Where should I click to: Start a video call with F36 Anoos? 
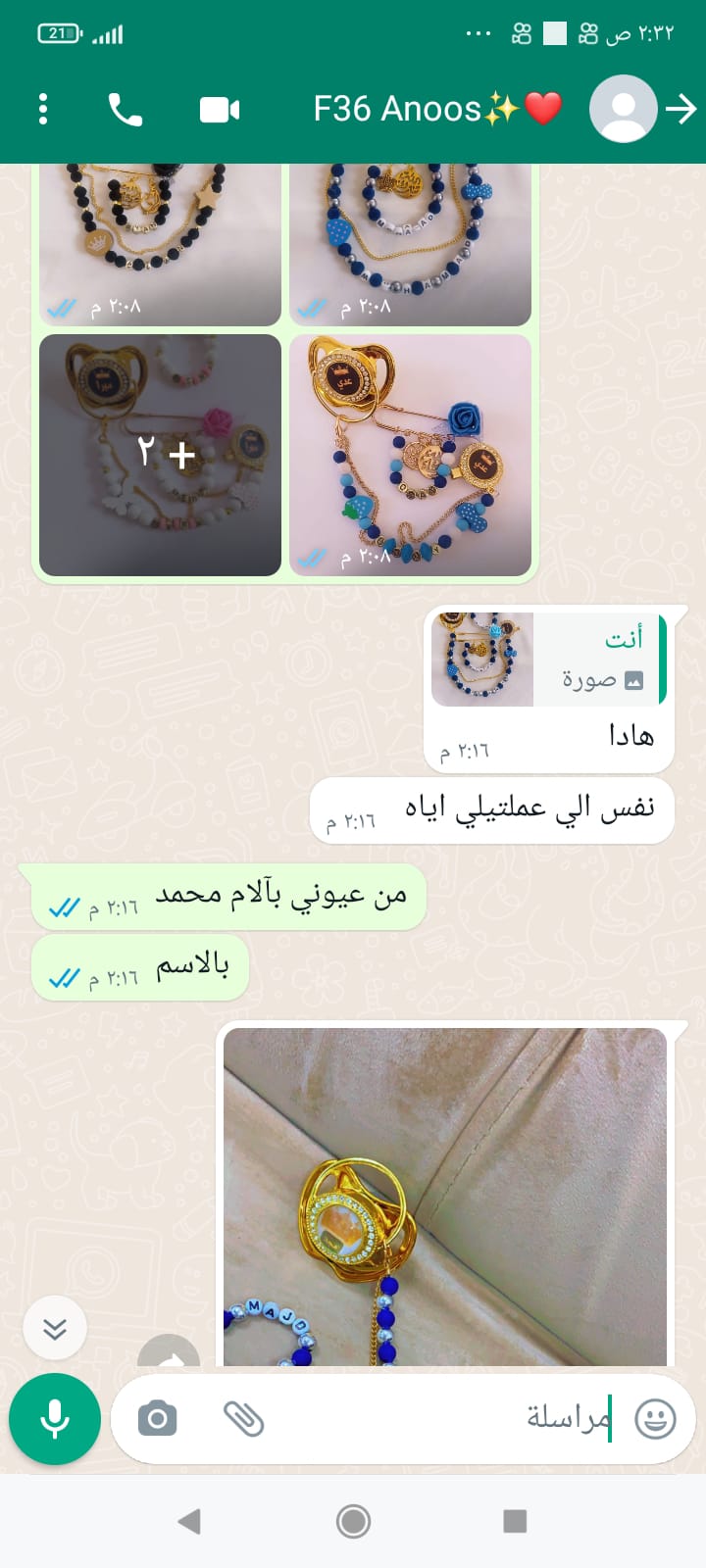220,109
